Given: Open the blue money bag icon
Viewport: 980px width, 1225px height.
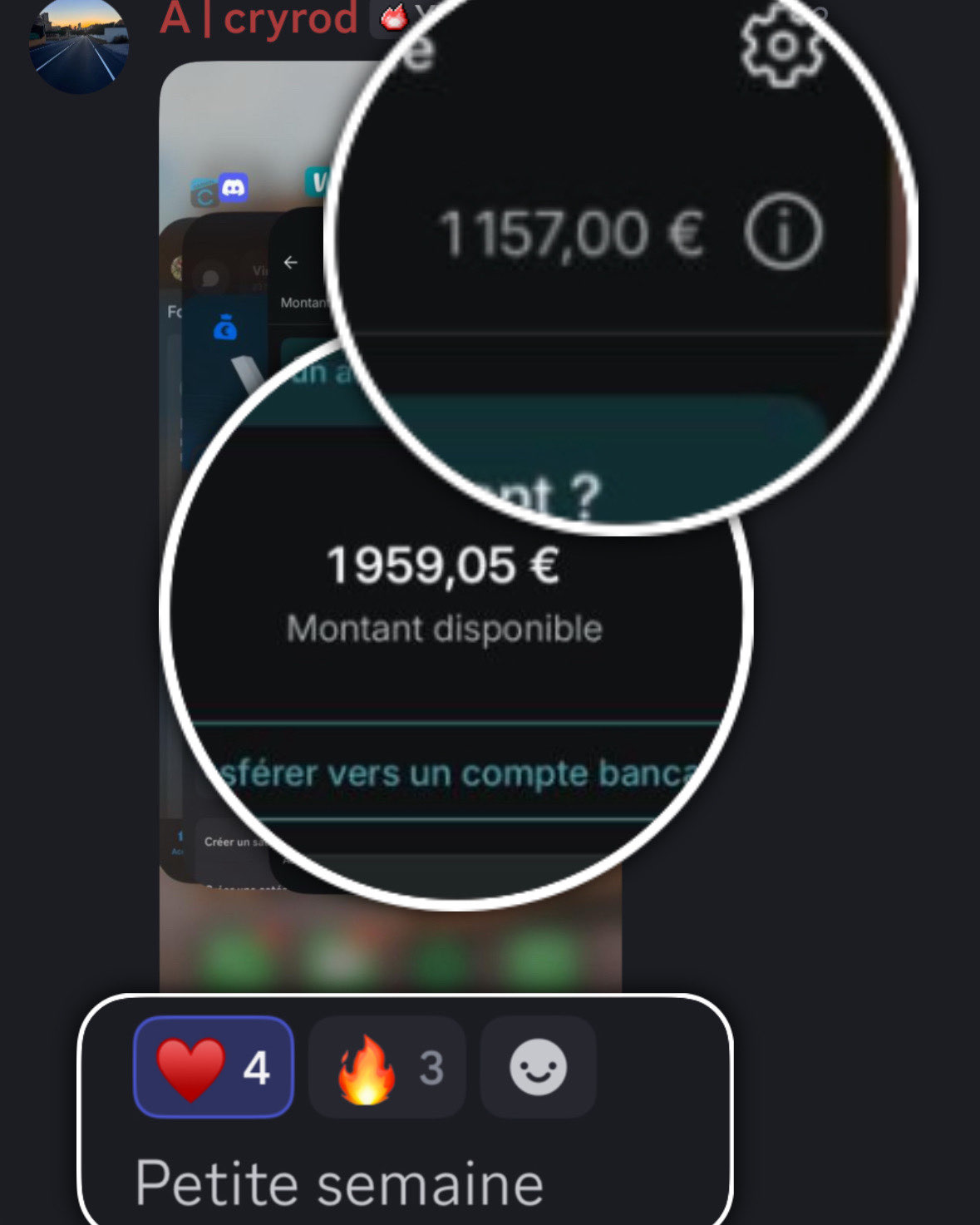Looking at the screenshot, I should (x=225, y=329).
